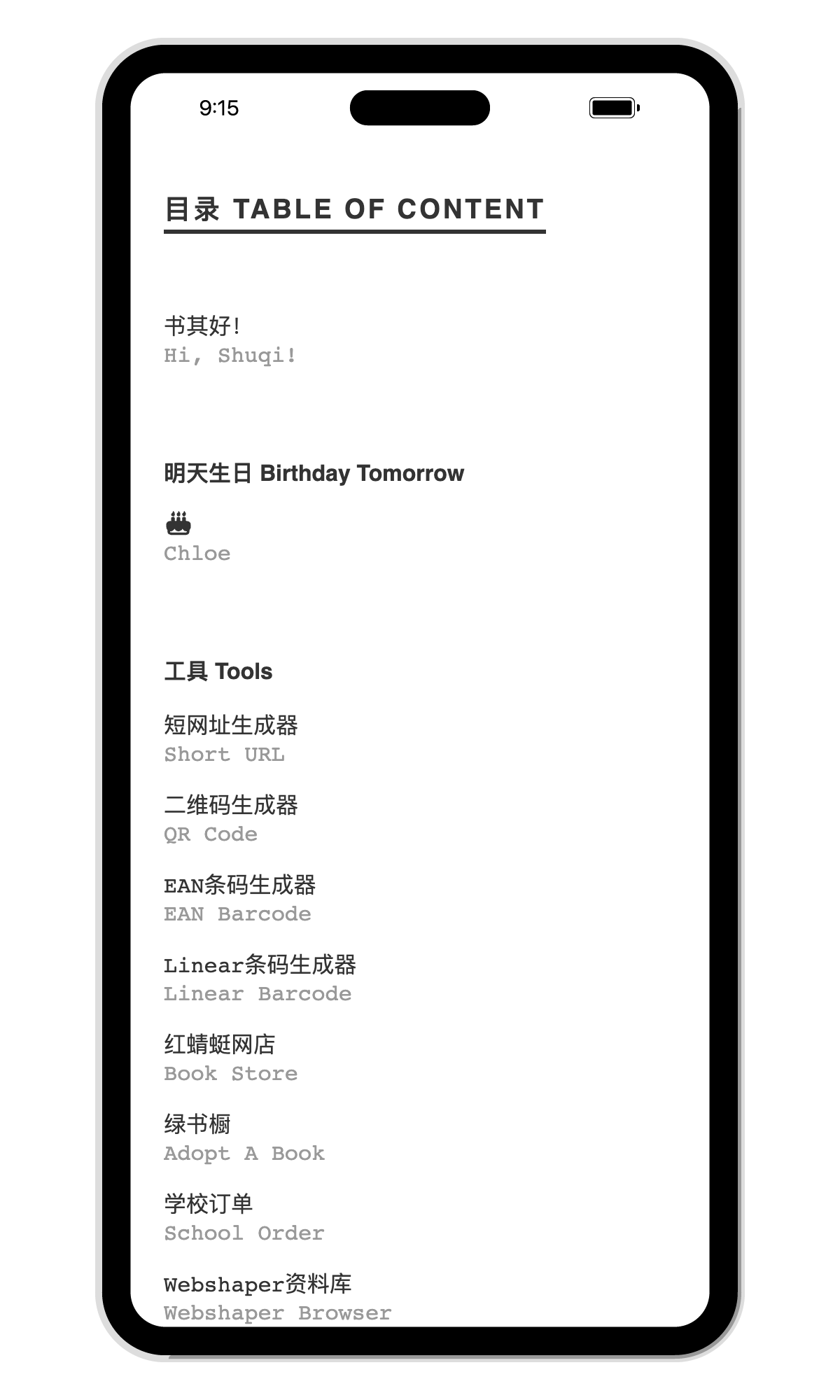Go to the Book Store entry

click(x=231, y=1058)
